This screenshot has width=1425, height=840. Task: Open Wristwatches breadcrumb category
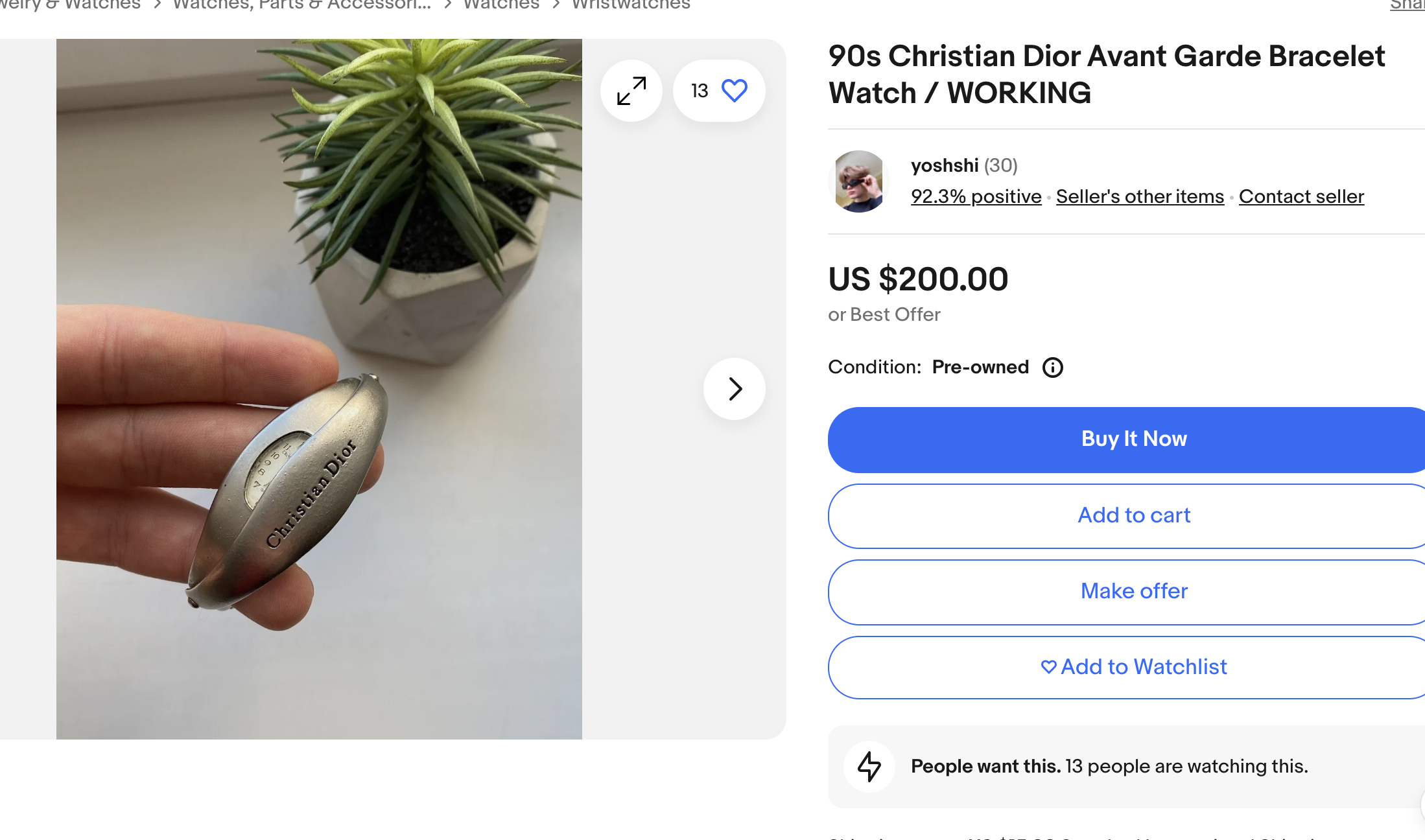[630, 5]
